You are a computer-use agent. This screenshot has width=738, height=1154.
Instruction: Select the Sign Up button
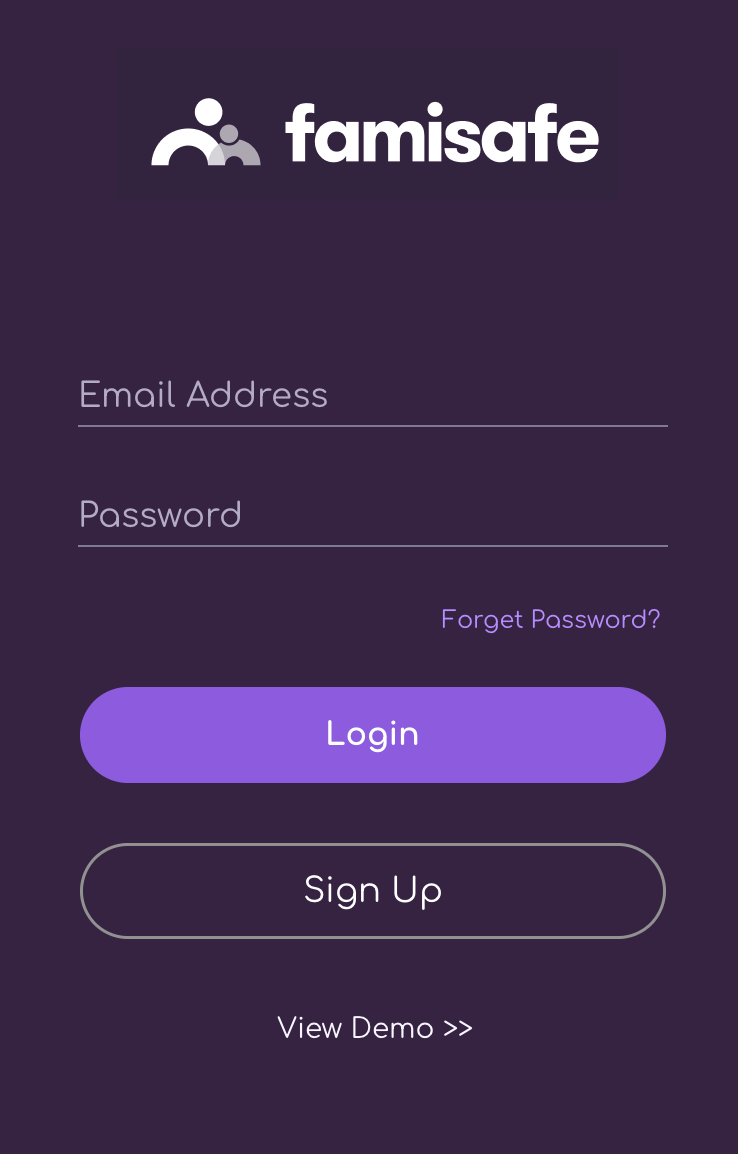tap(372, 891)
